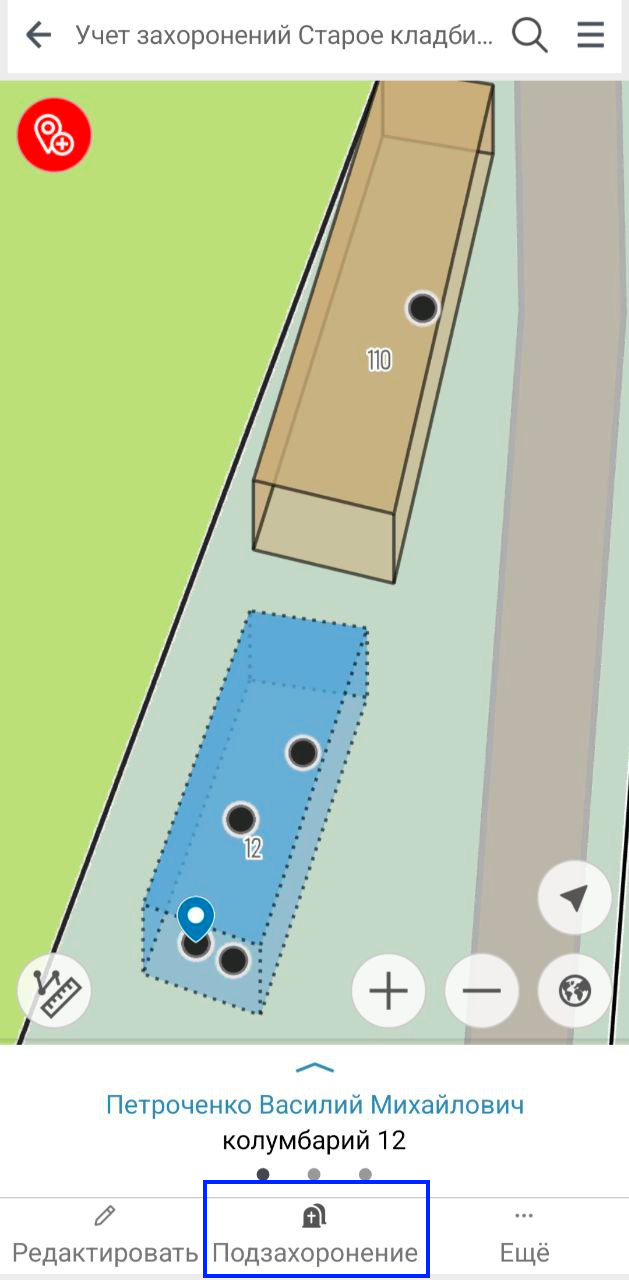Image resolution: width=629 pixels, height=1280 pixels.
Task: Open the globe map layers button
Action: point(574,991)
